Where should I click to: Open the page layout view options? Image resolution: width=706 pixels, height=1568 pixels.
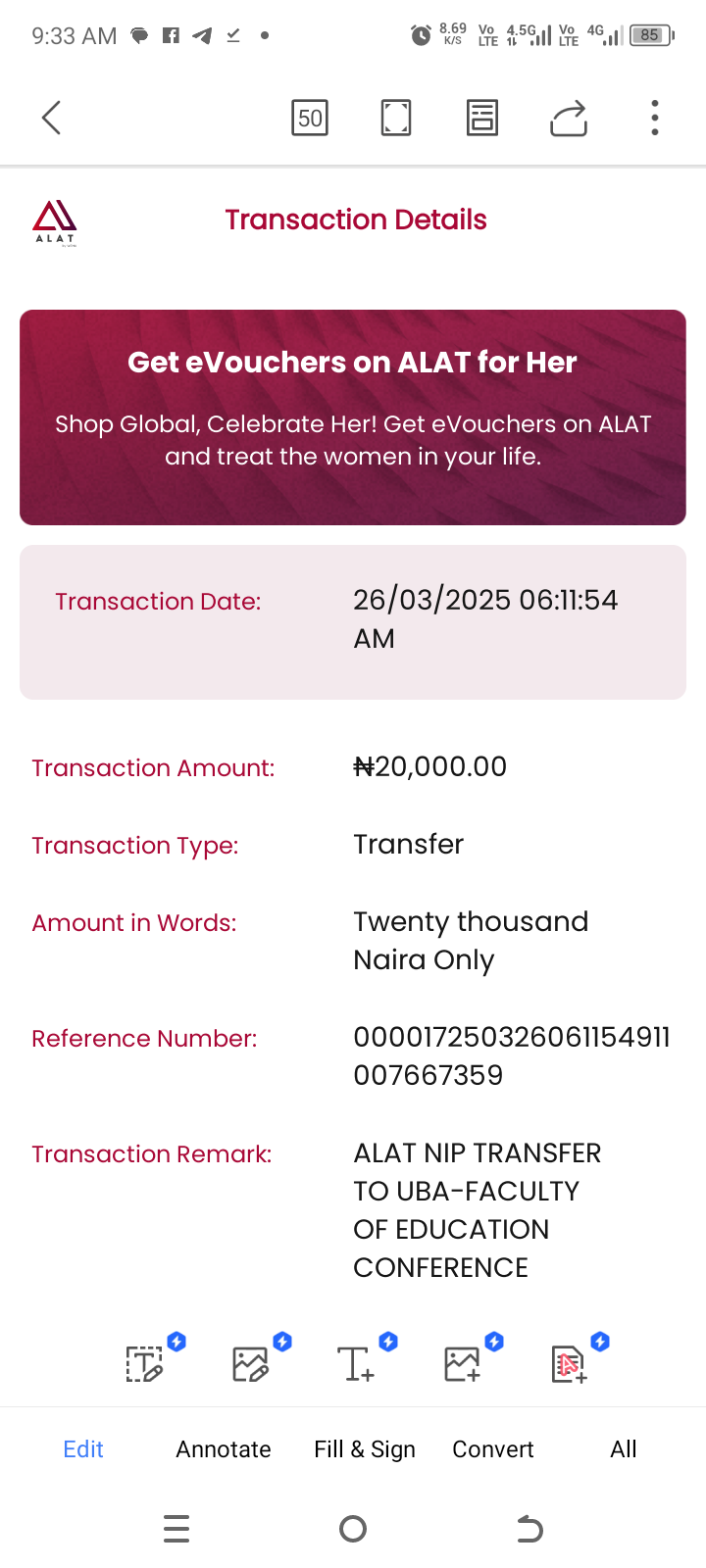pyautogui.click(x=481, y=118)
